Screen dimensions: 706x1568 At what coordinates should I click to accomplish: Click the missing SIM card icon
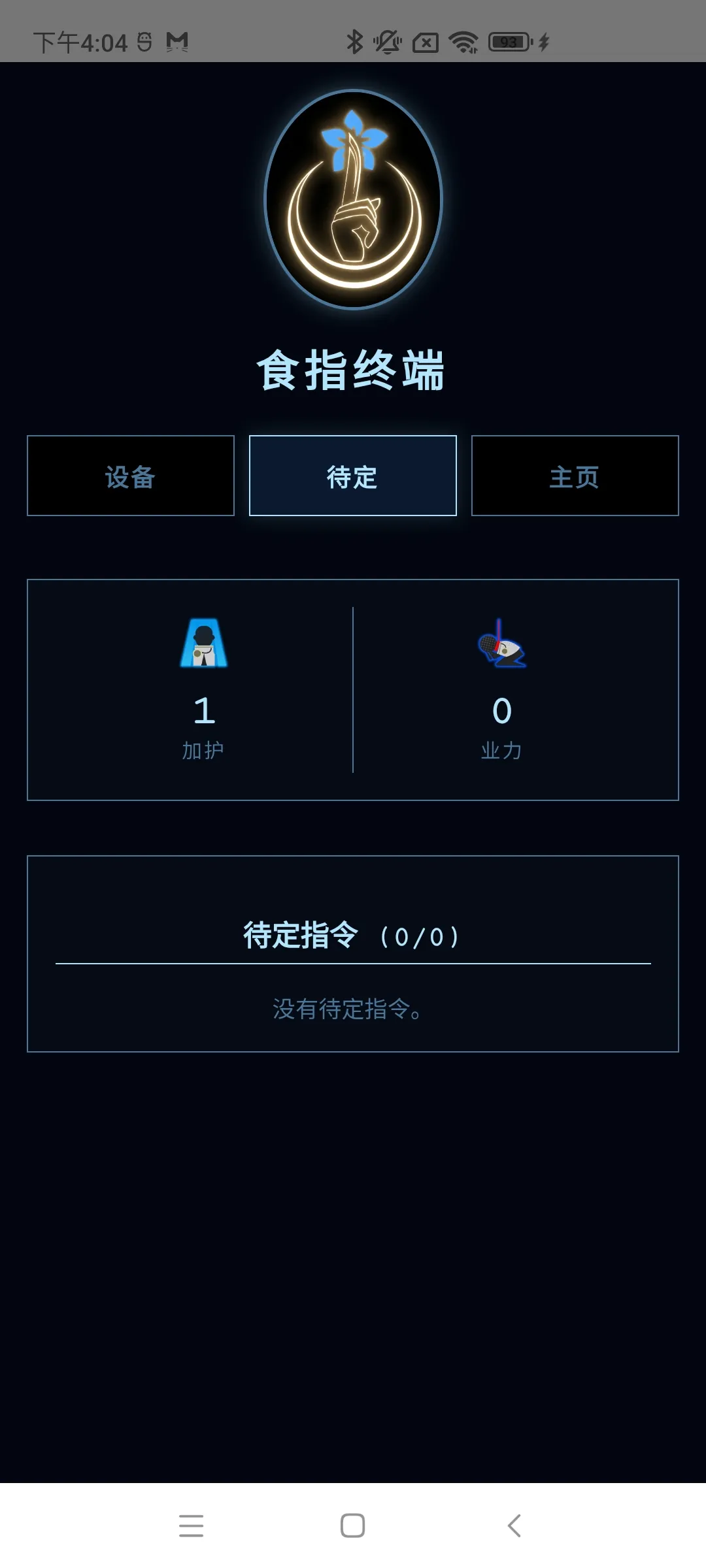tap(424, 41)
